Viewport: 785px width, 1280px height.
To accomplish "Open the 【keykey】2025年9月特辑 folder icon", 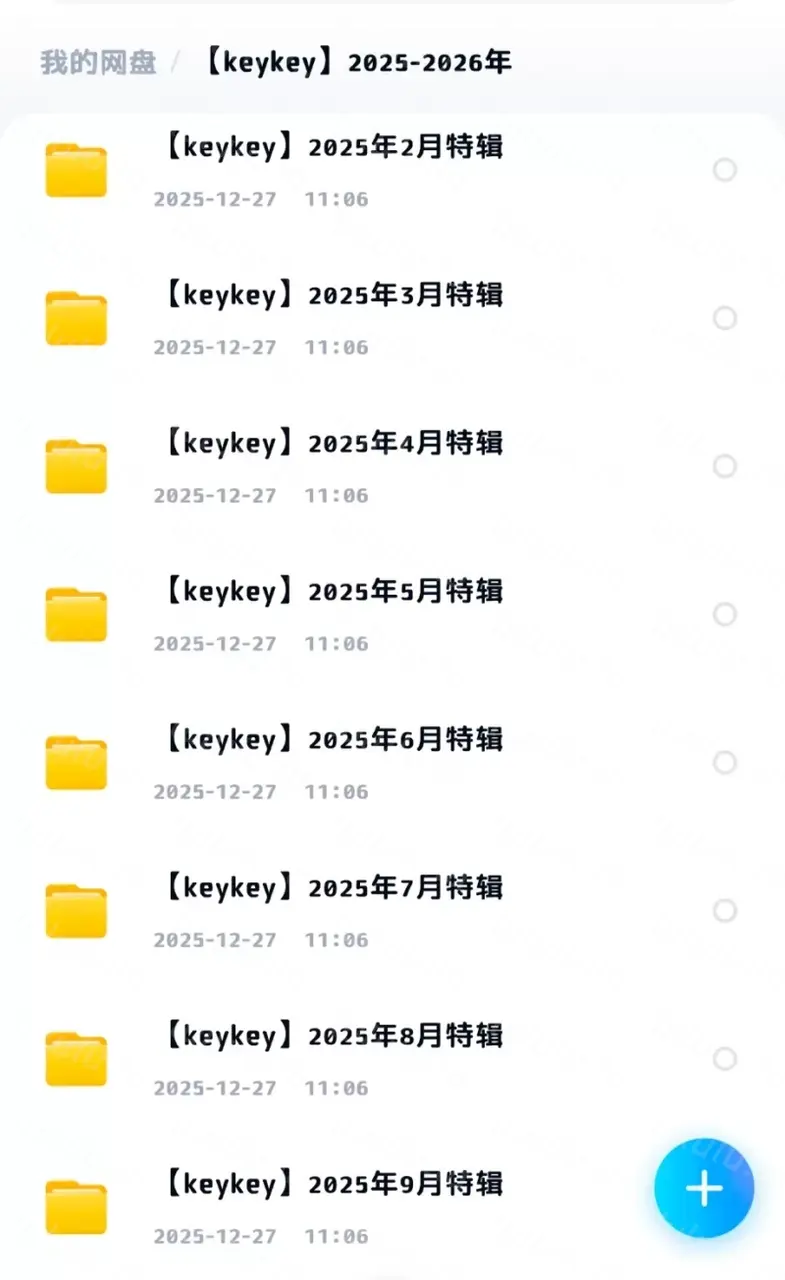I will tap(76, 1207).
